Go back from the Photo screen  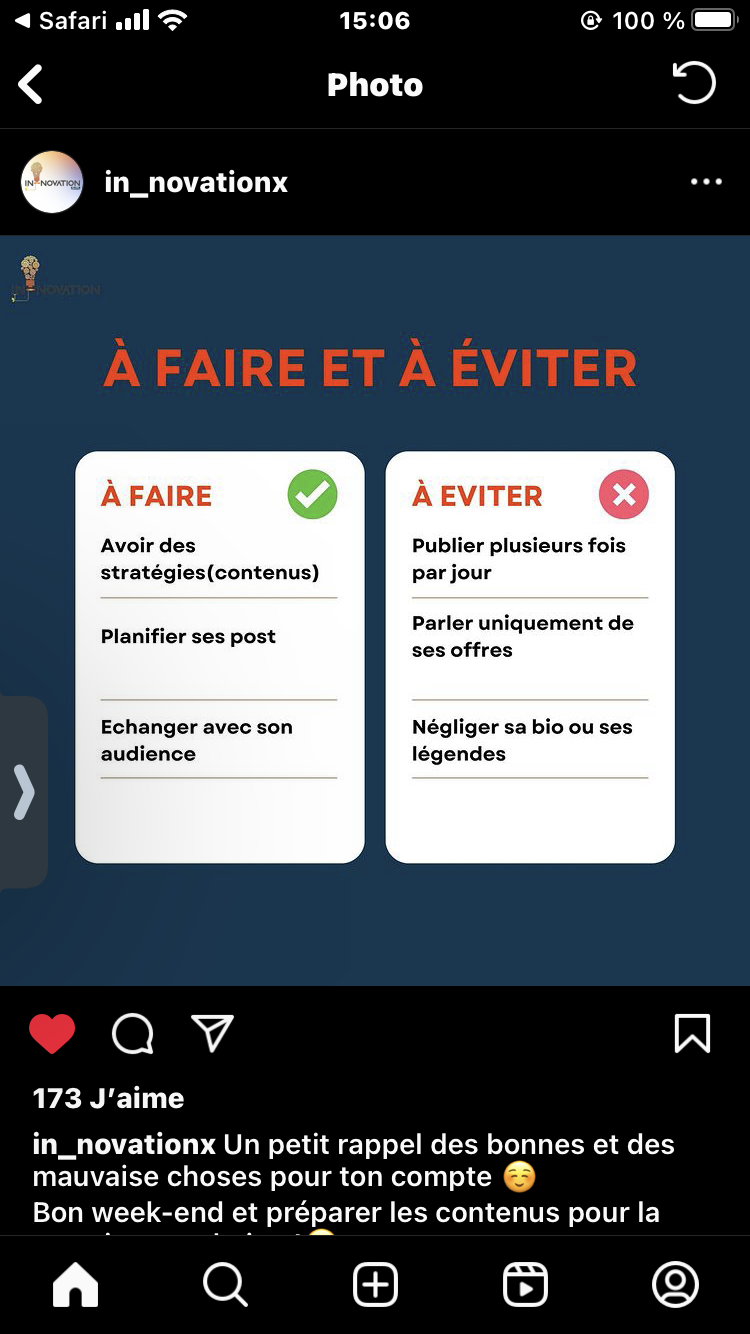(x=31, y=85)
